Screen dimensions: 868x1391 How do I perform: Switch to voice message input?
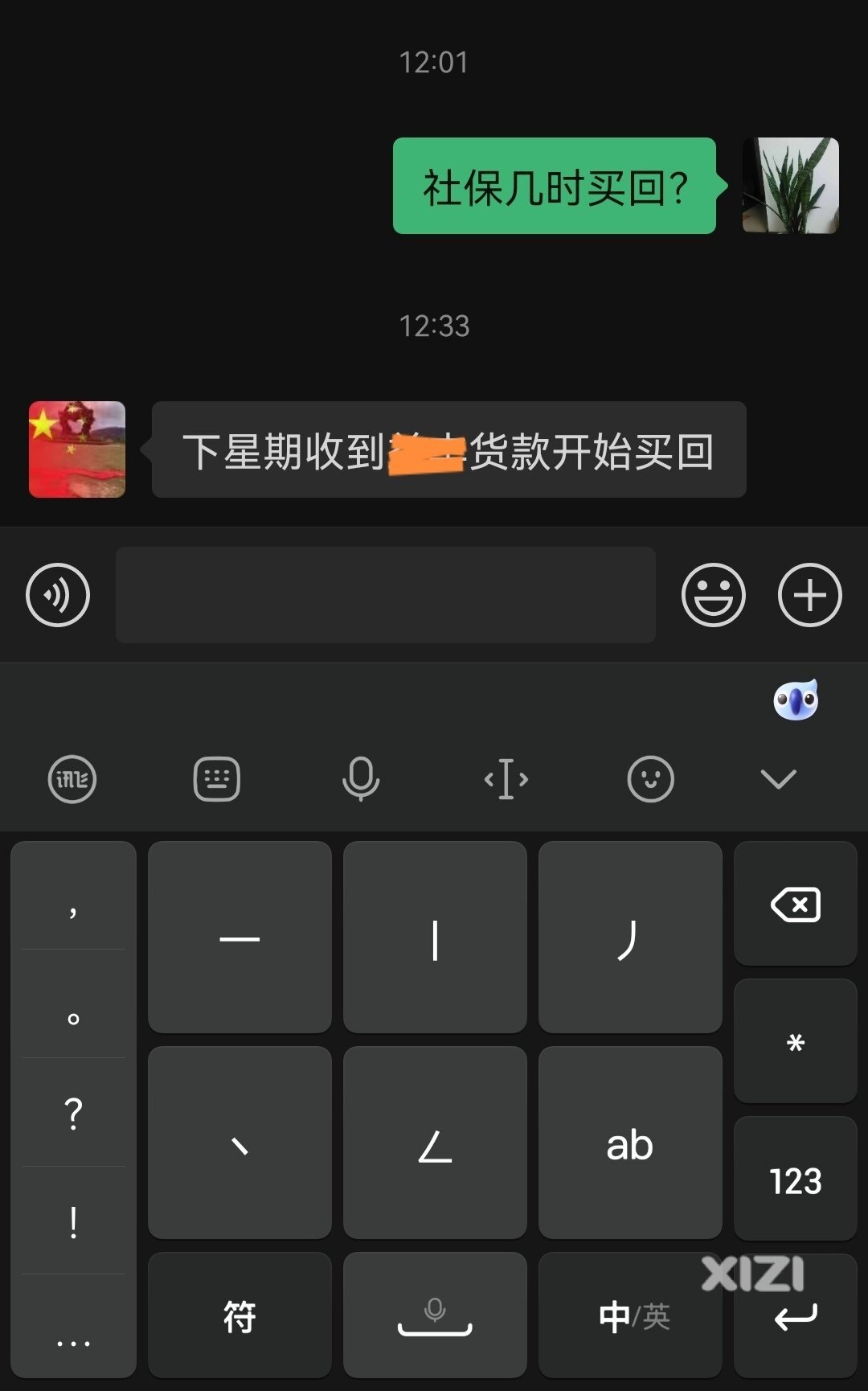coord(58,595)
